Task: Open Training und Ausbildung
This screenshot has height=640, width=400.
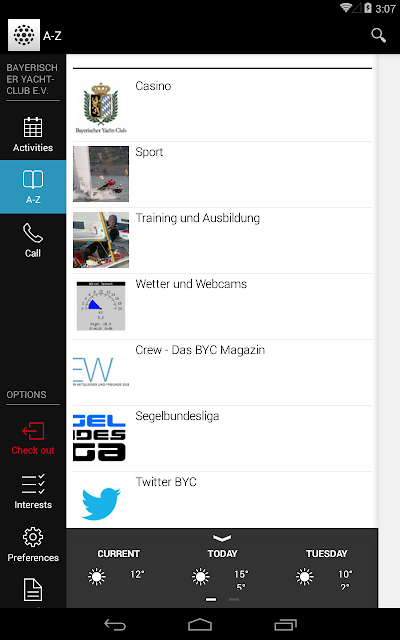Action: pos(222,241)
